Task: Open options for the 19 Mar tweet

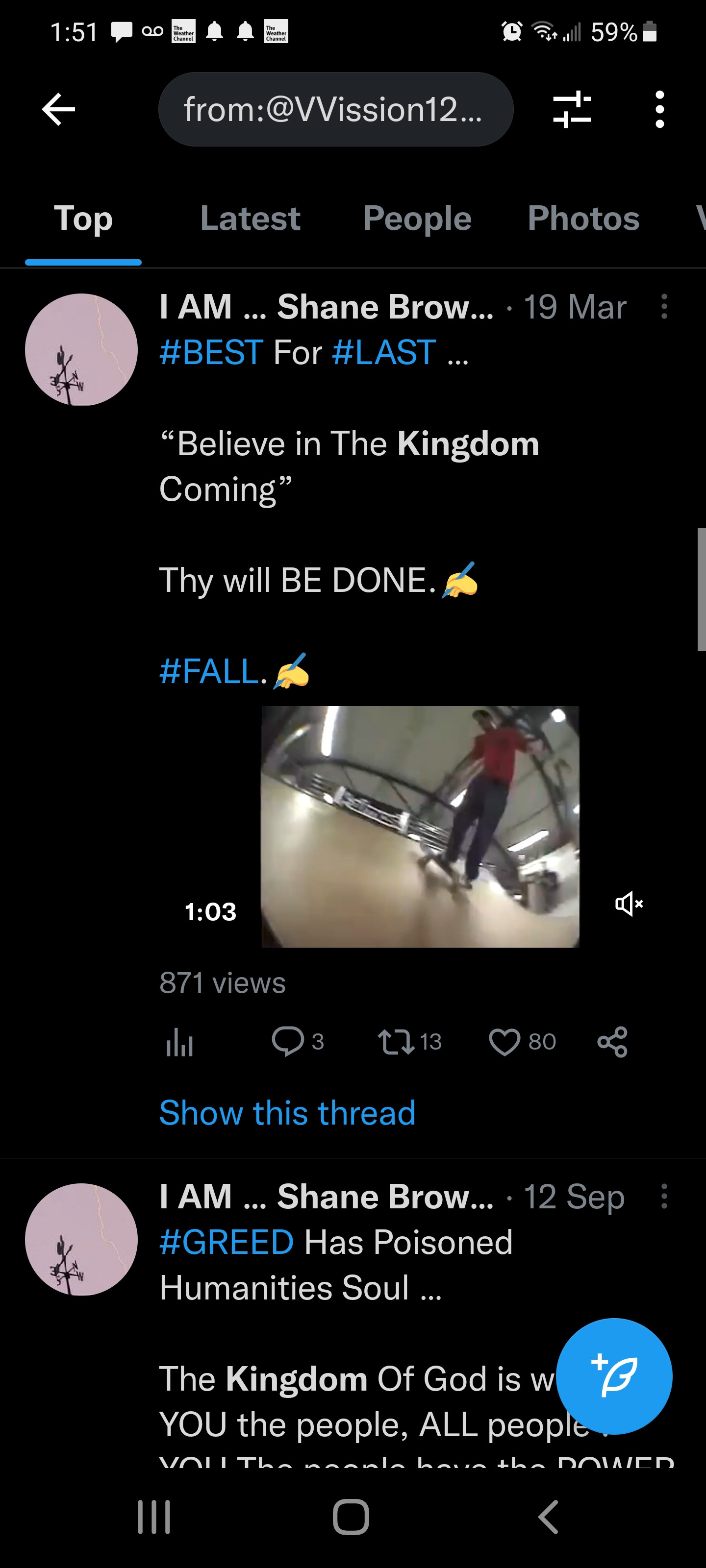Action: [664, 306]
